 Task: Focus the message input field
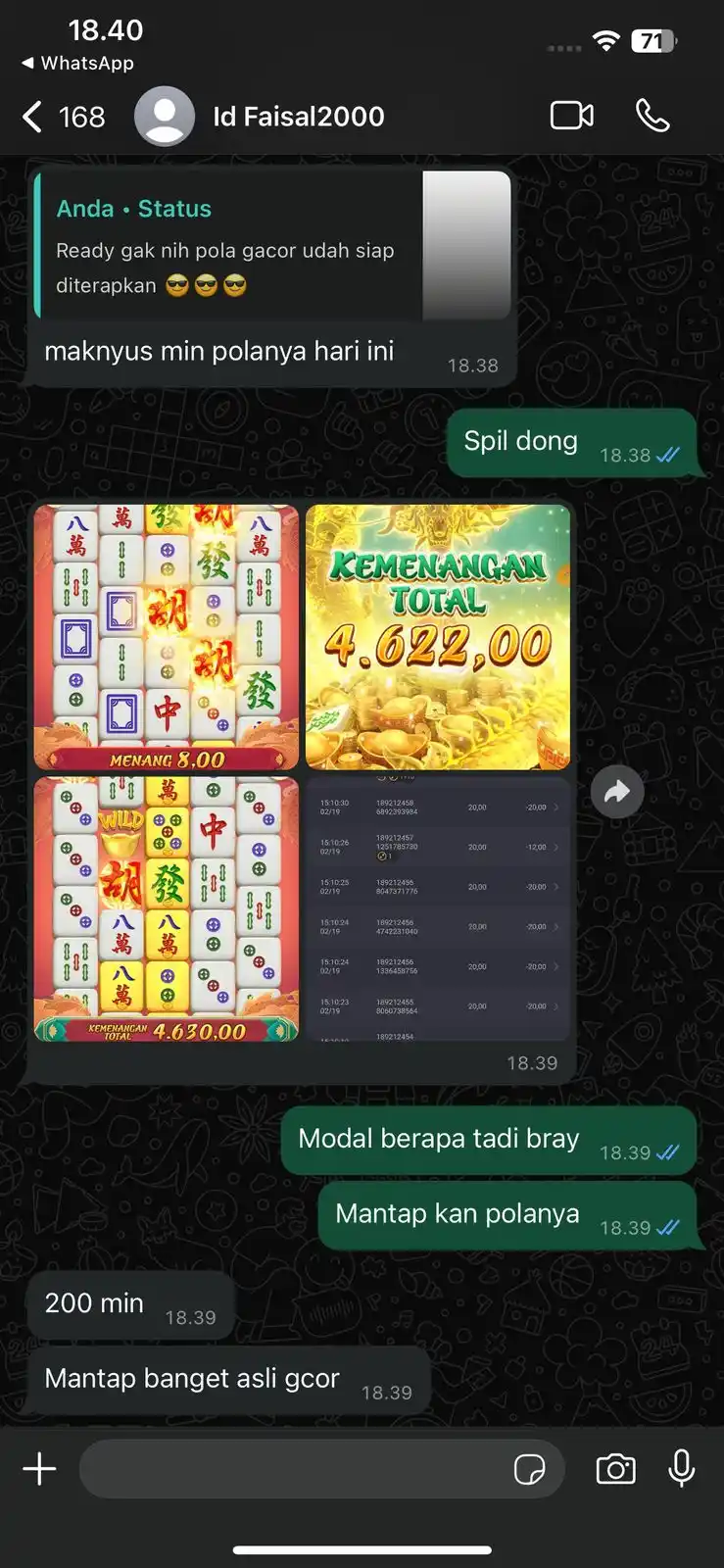click(294, 1469)
